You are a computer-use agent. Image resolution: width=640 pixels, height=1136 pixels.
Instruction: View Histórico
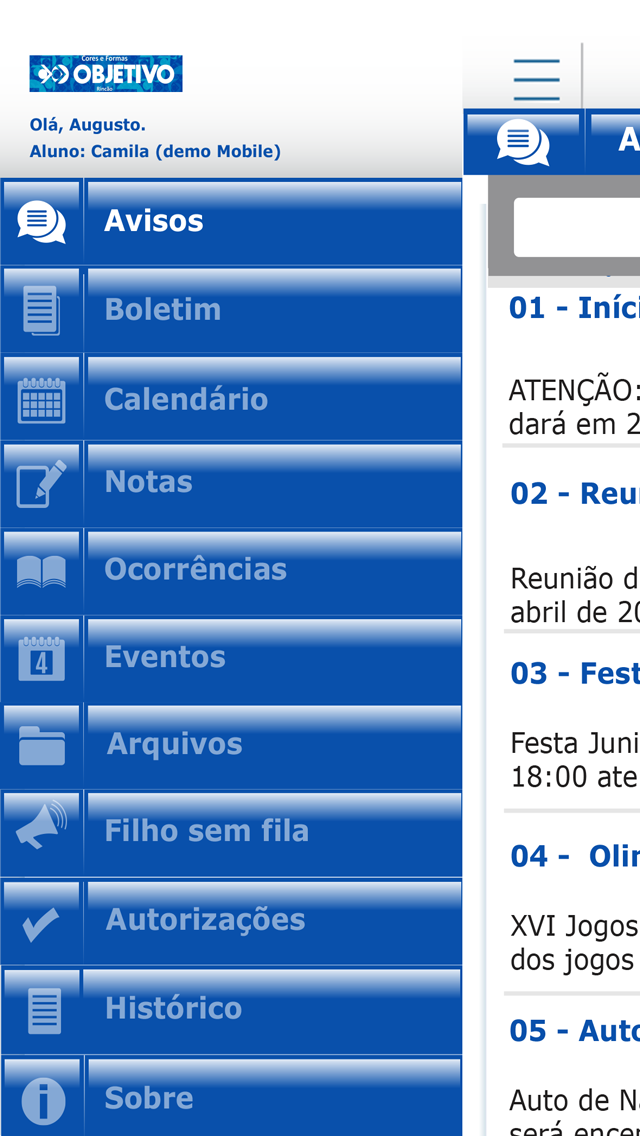(x=230, y=1008)
